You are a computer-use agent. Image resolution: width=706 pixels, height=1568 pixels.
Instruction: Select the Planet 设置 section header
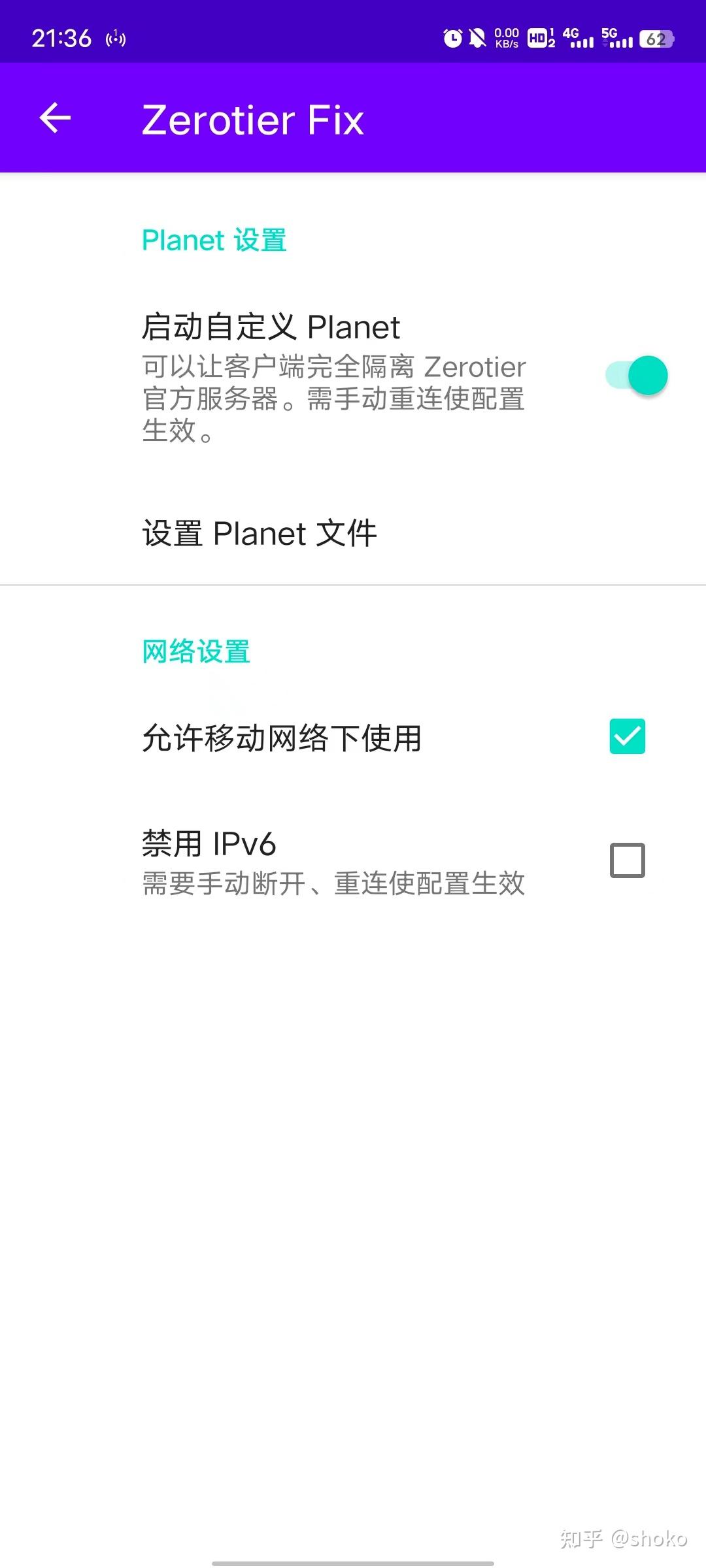(214, 240)
